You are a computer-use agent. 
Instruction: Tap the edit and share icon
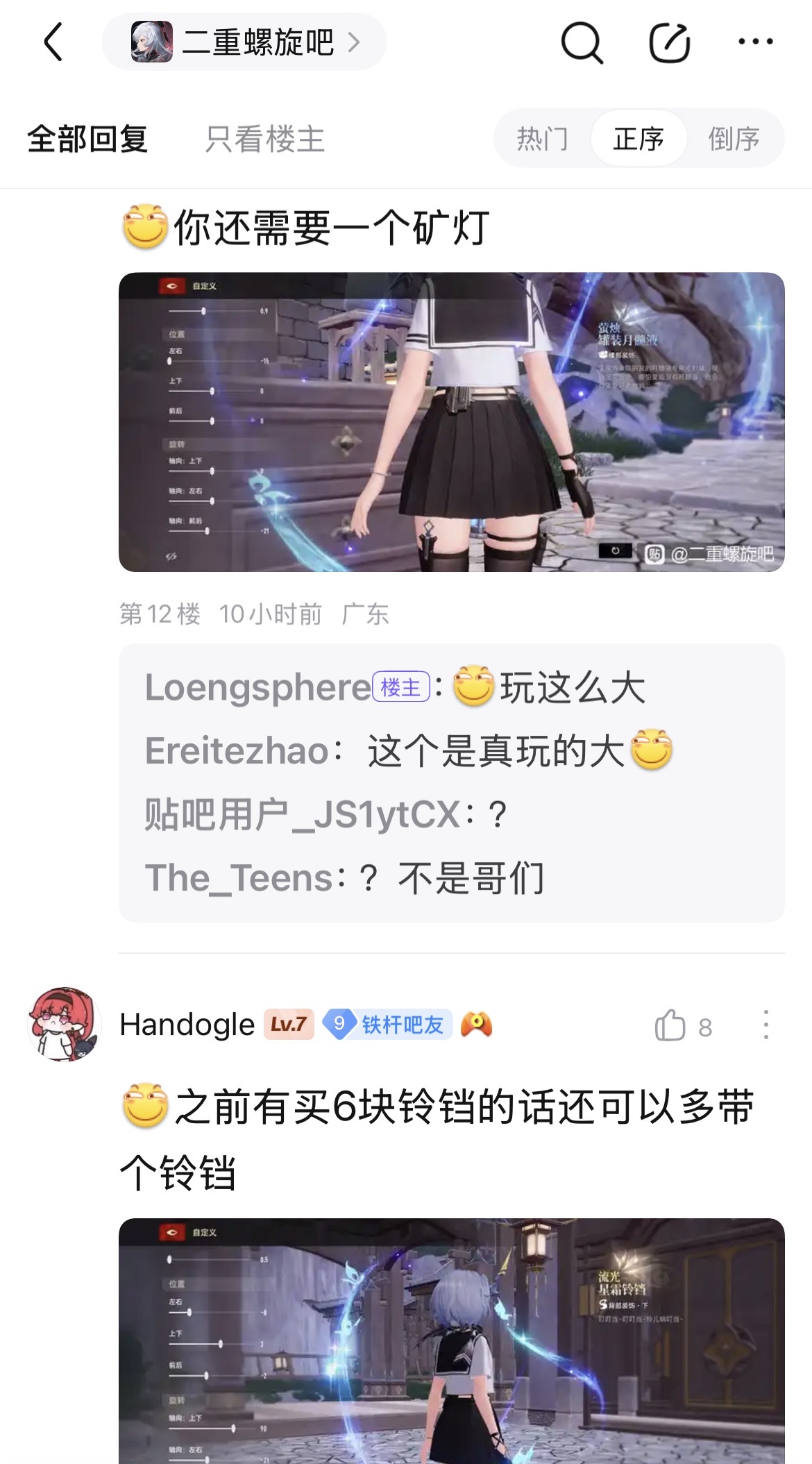669,43
